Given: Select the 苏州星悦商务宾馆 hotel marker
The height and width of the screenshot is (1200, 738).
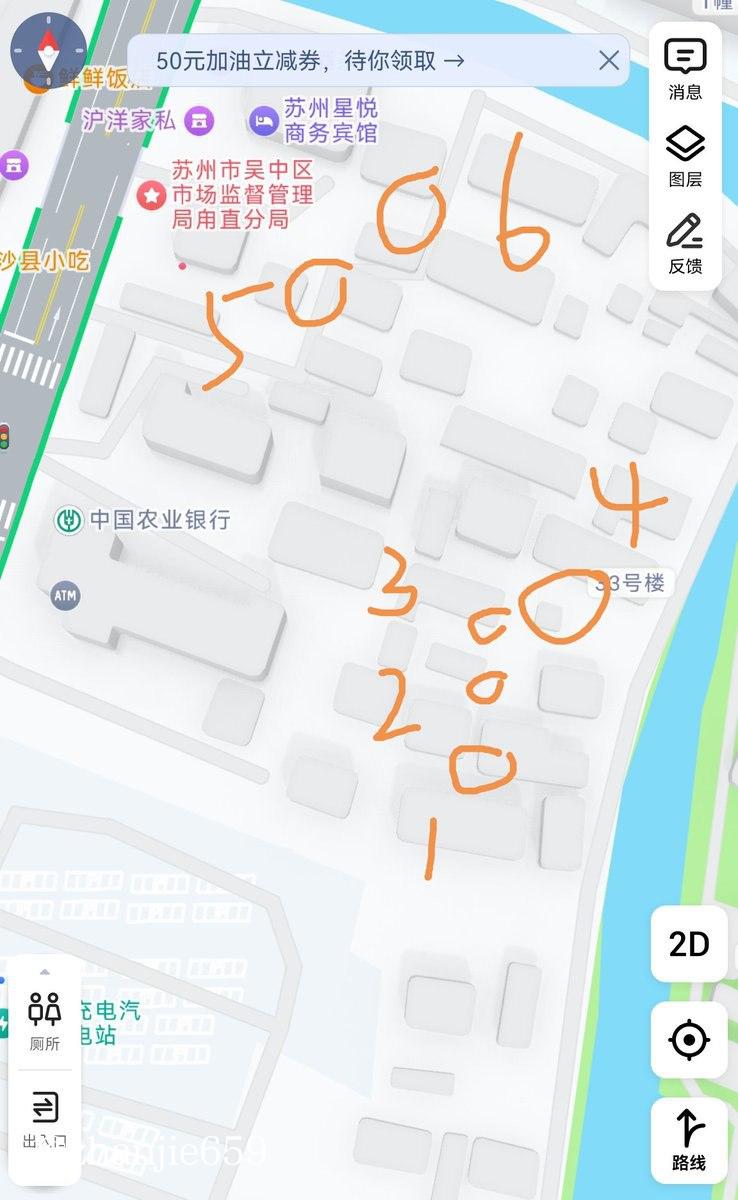Looking at the screenshot, I should click(x=263, y=121).
